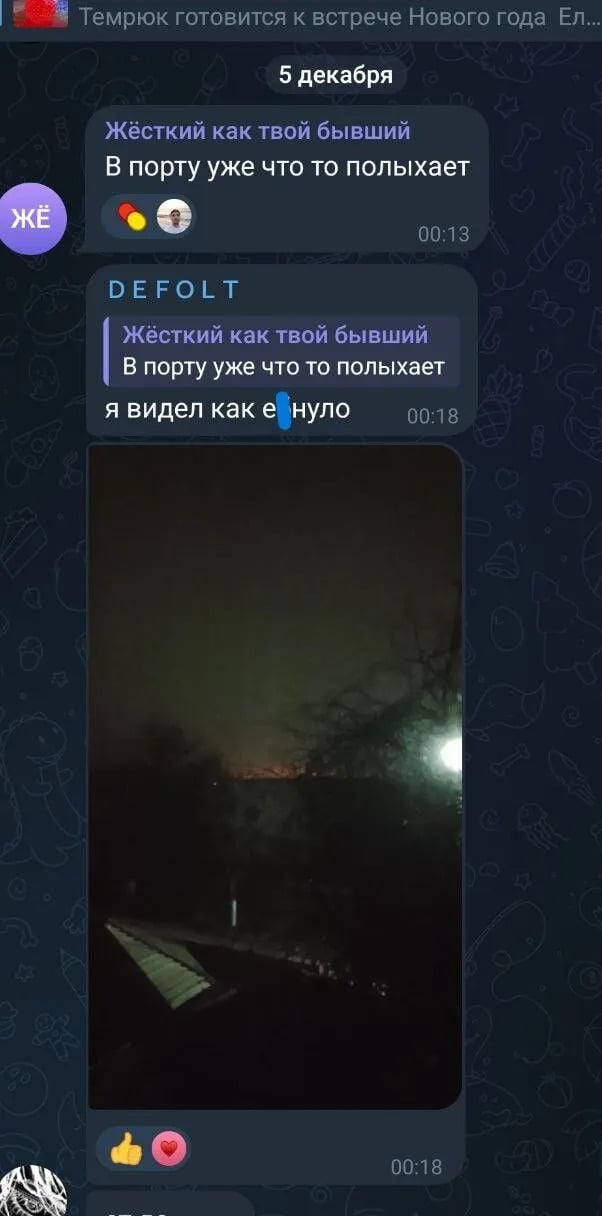Jump to the quoted message in the reply
This screenshot has width=602, height=1216.
[282, 351]
